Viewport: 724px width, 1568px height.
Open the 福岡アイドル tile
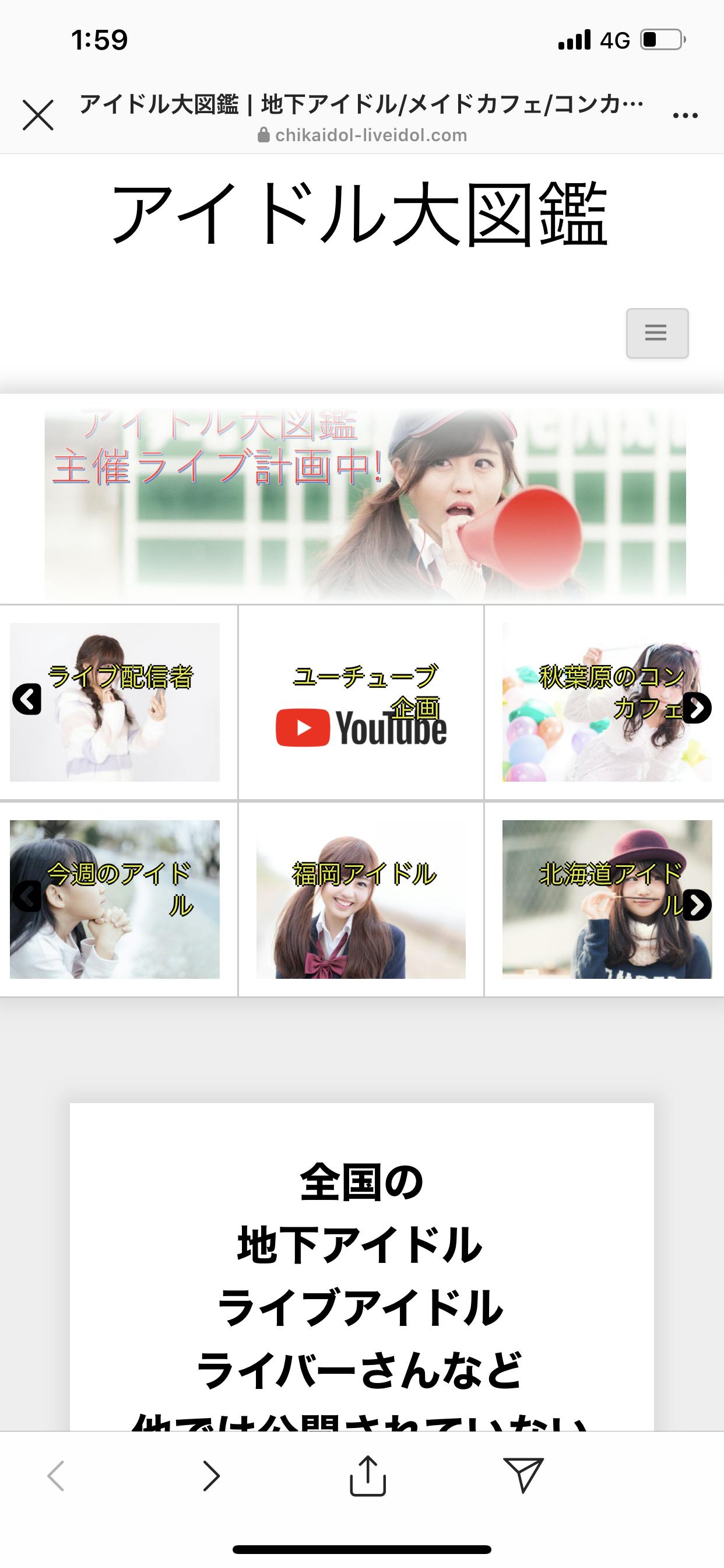click(x=361, y=900)
